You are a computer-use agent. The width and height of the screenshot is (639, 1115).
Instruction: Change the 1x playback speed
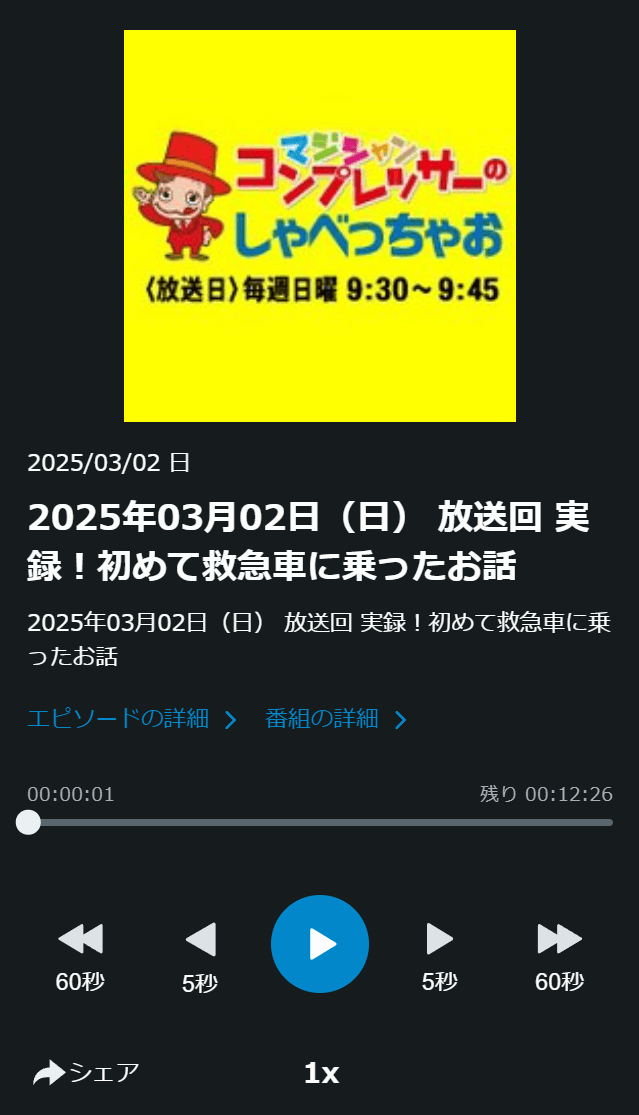pyautogui.click(x=321, y=1073)
